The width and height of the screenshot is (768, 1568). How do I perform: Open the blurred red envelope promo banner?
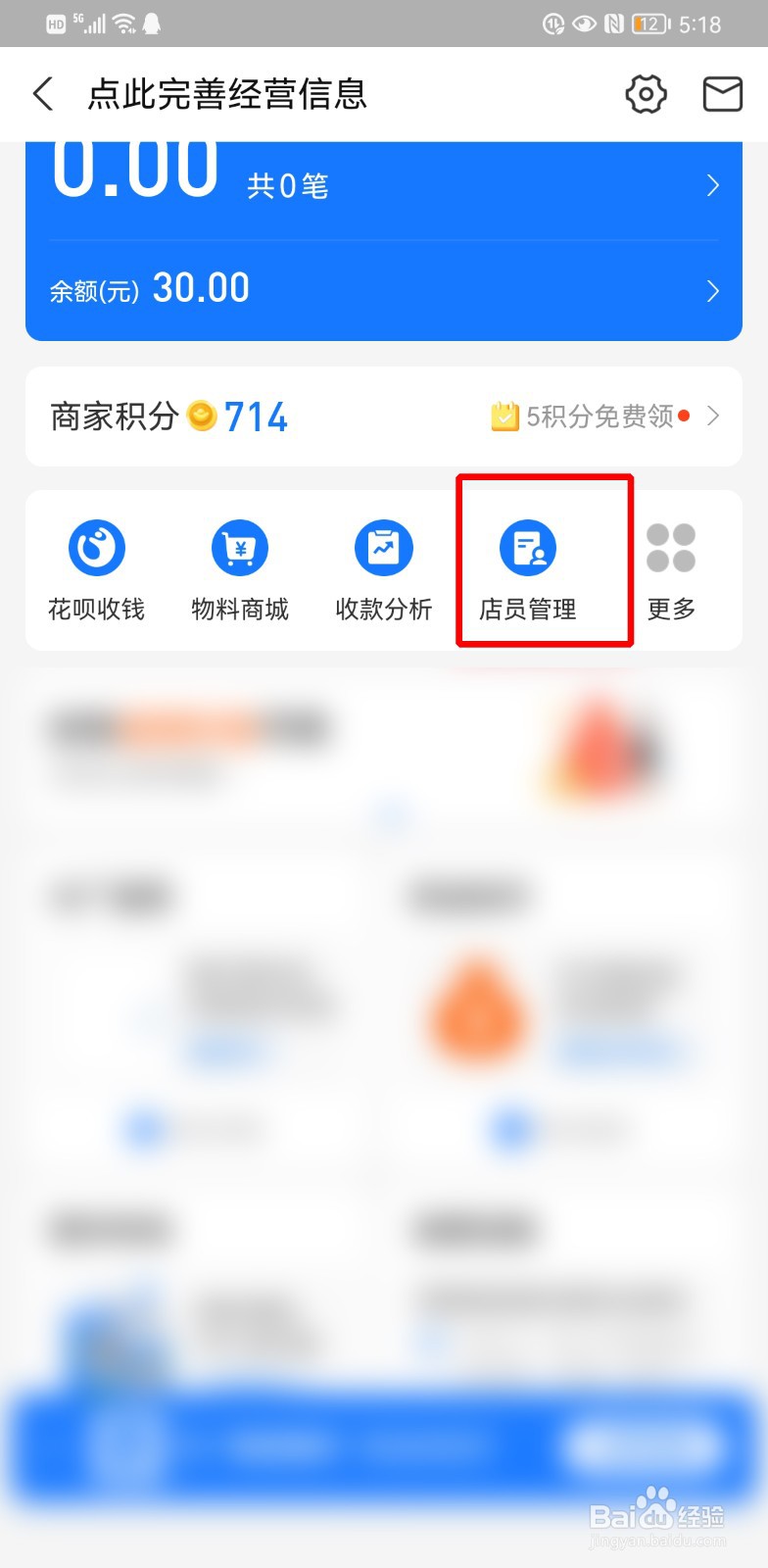click(382, 750)
